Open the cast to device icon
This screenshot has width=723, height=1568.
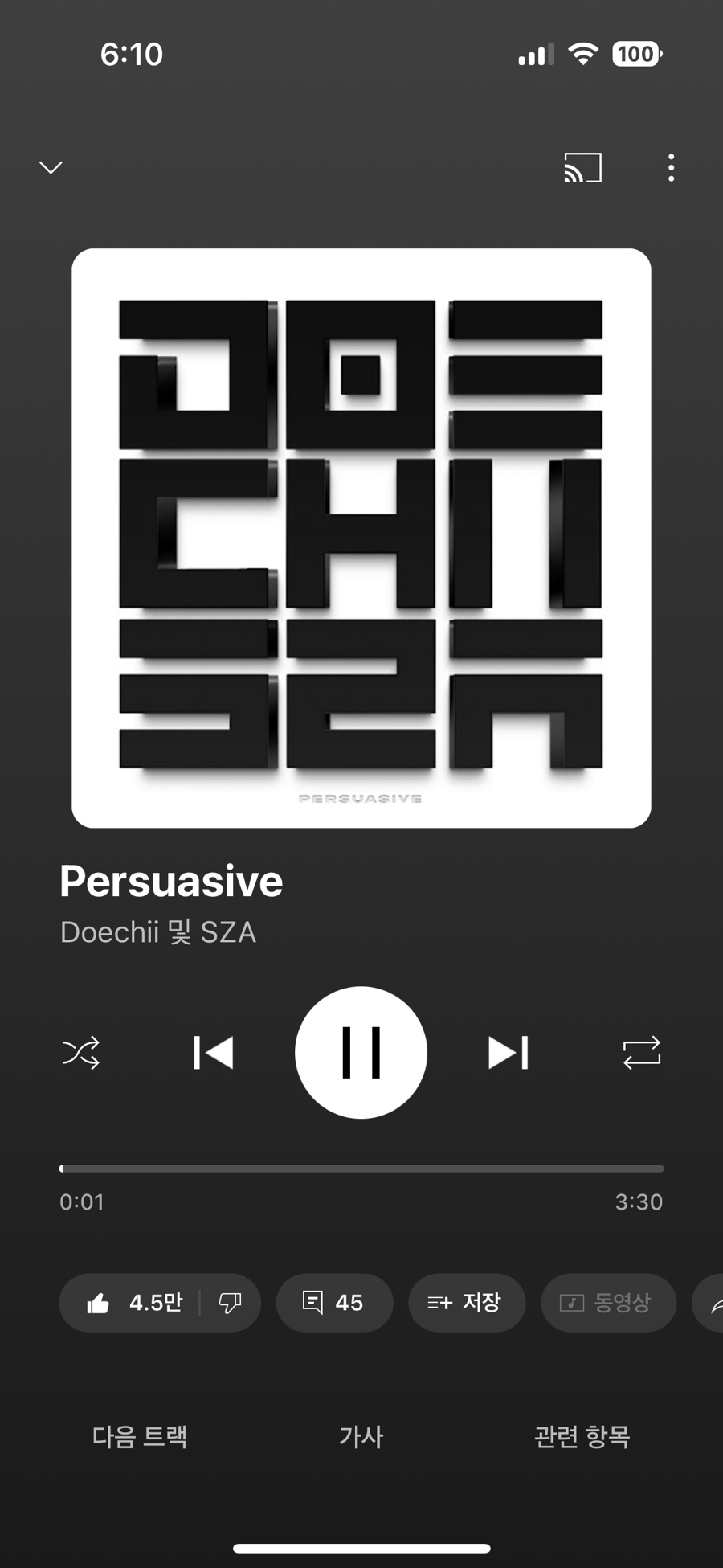tap(582, 167)
